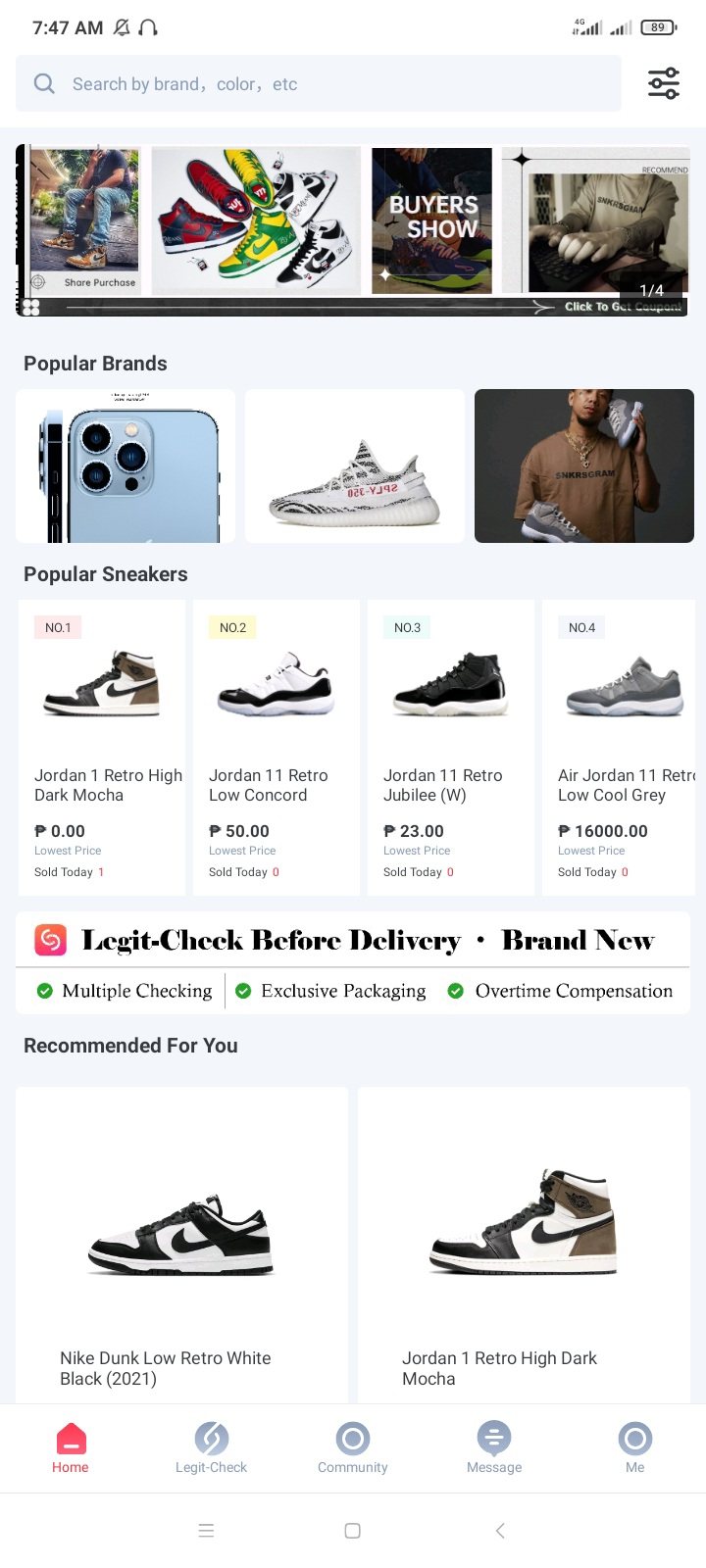Screen dimensions: 706x1568
Task: Open the Message tab
Action: 494,1448
